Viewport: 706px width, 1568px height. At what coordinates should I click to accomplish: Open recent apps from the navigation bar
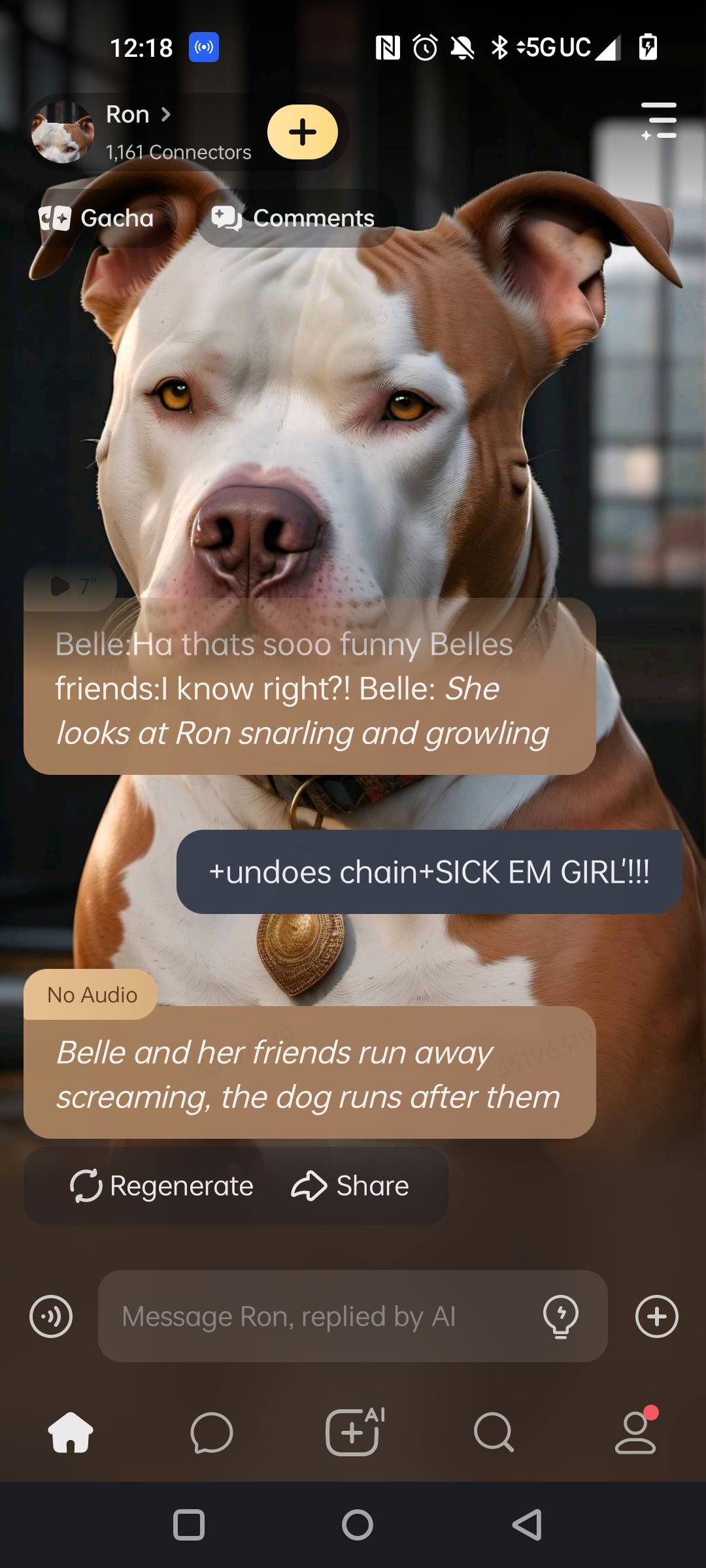click(189, 1526)
